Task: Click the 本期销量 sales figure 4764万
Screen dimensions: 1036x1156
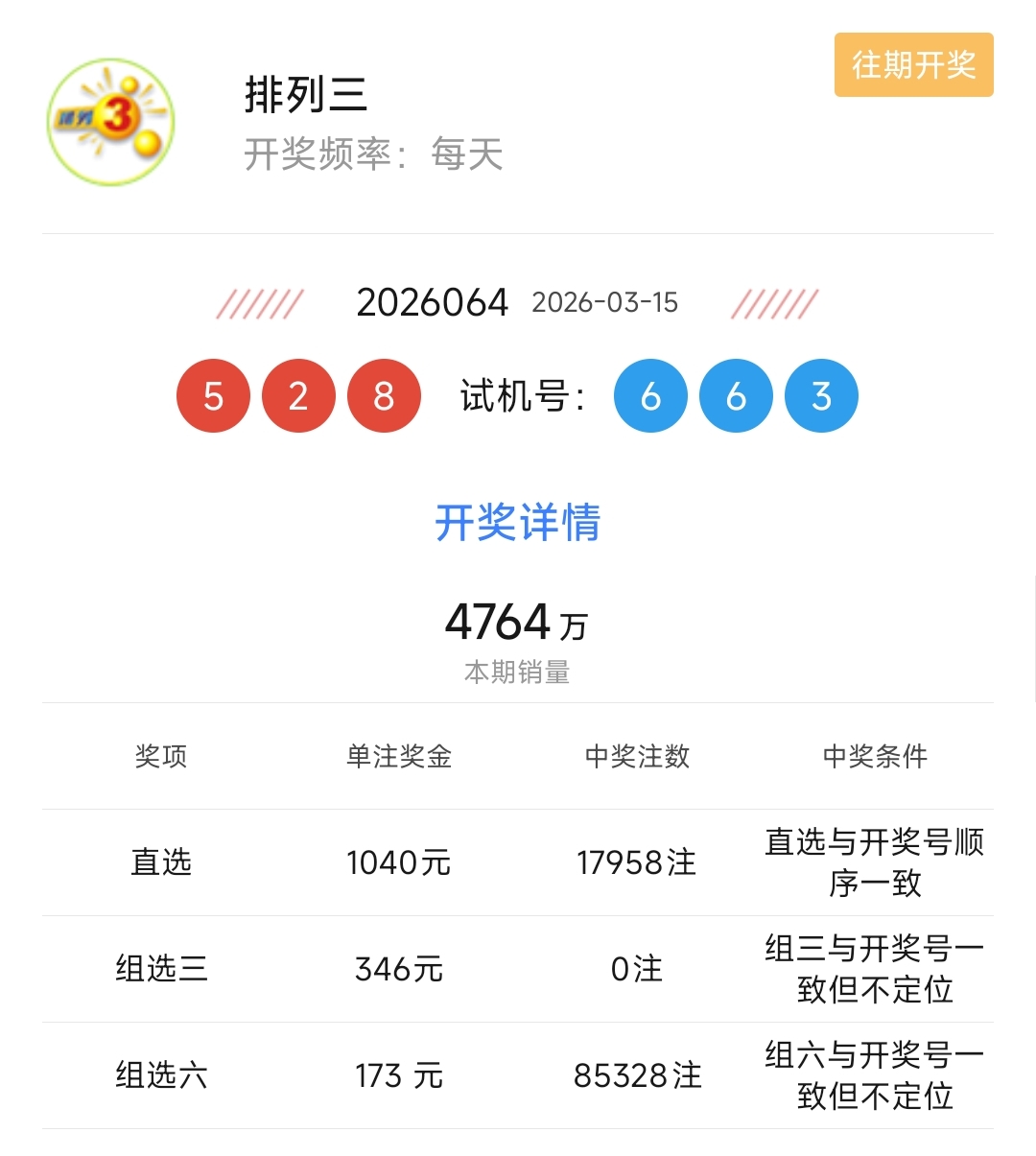Action: [x=518, y=623]
